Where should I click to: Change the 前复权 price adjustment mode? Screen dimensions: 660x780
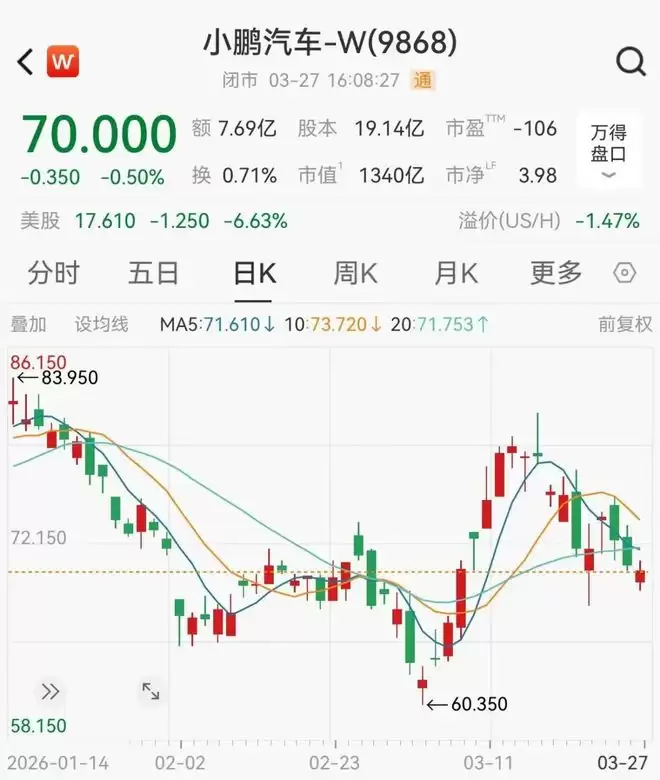625,324
